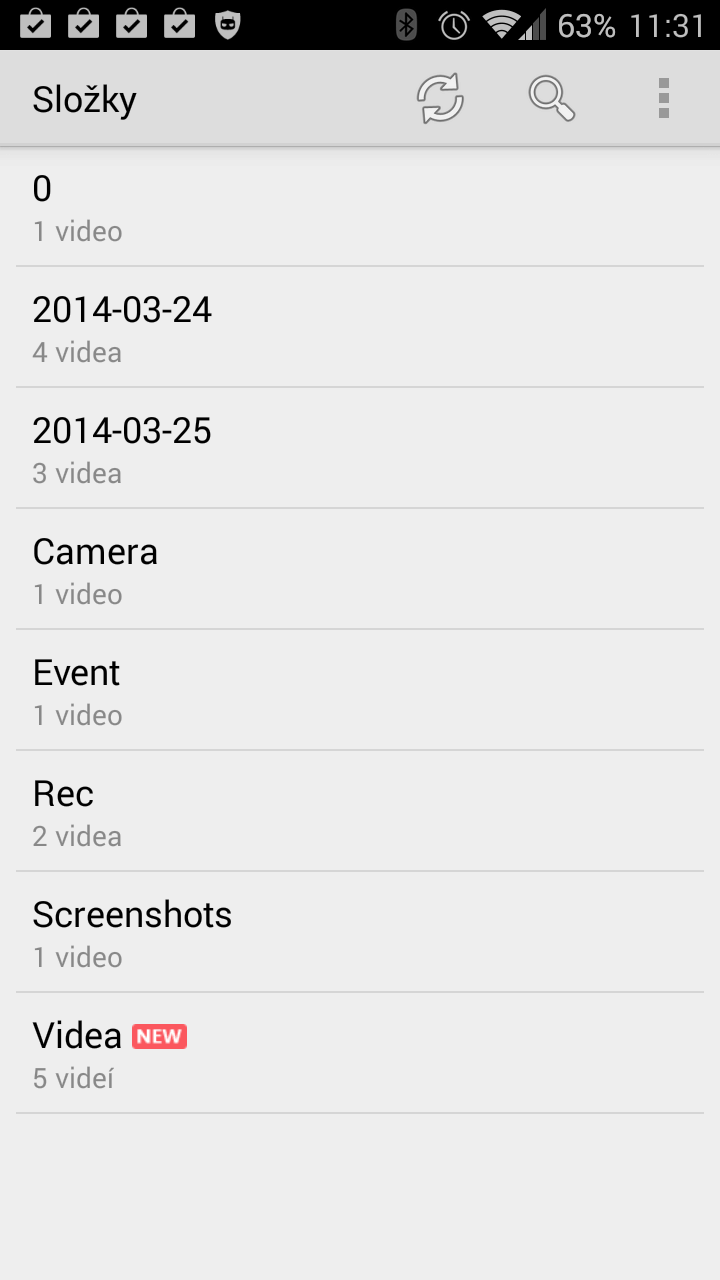
Task: Open the 2014-03-24 folder
Action: [360, 327]
